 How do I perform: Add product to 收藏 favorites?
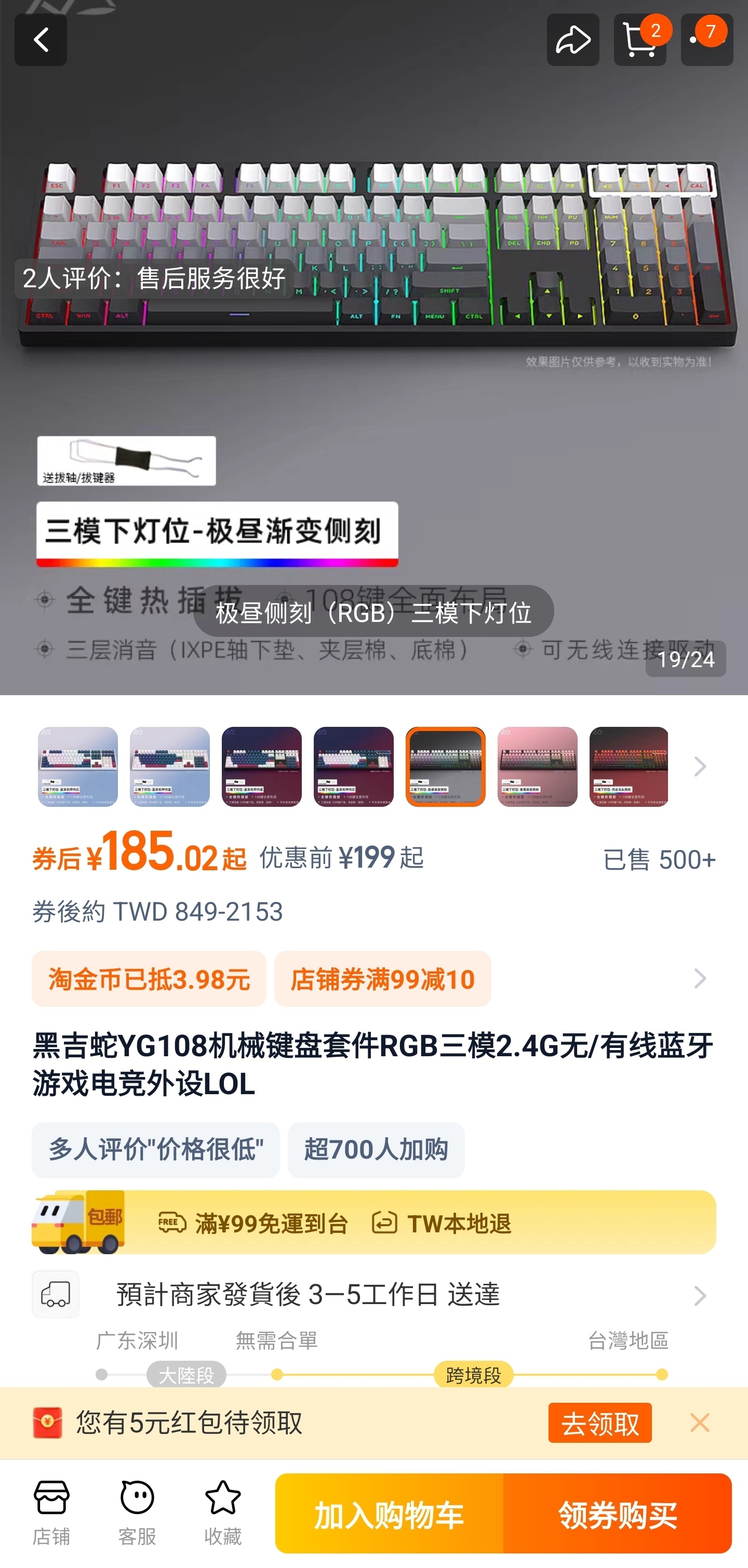pos(223,1513)
